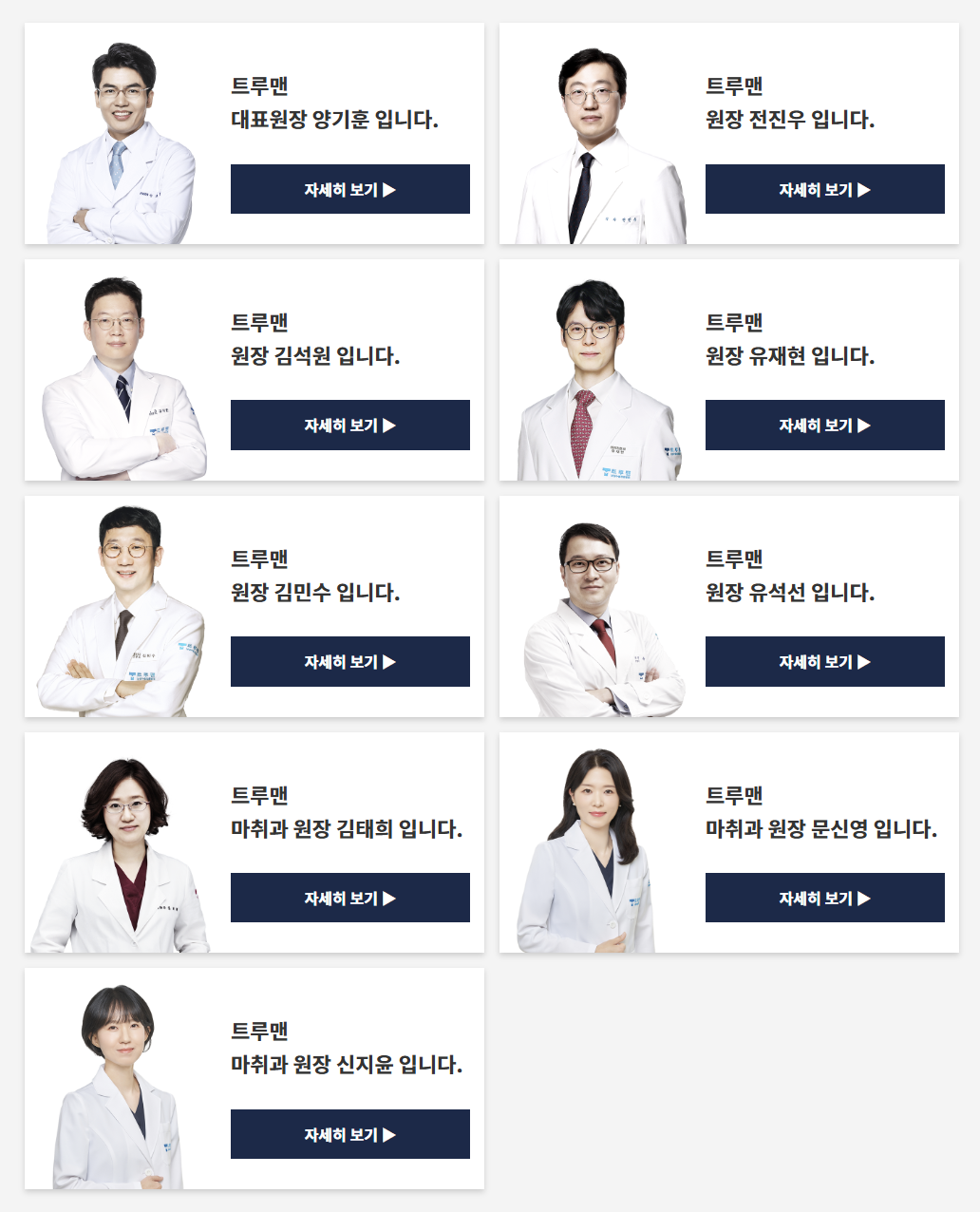Tap 자세히 보기 for 마취과 원장 문신영

[824, 898]
